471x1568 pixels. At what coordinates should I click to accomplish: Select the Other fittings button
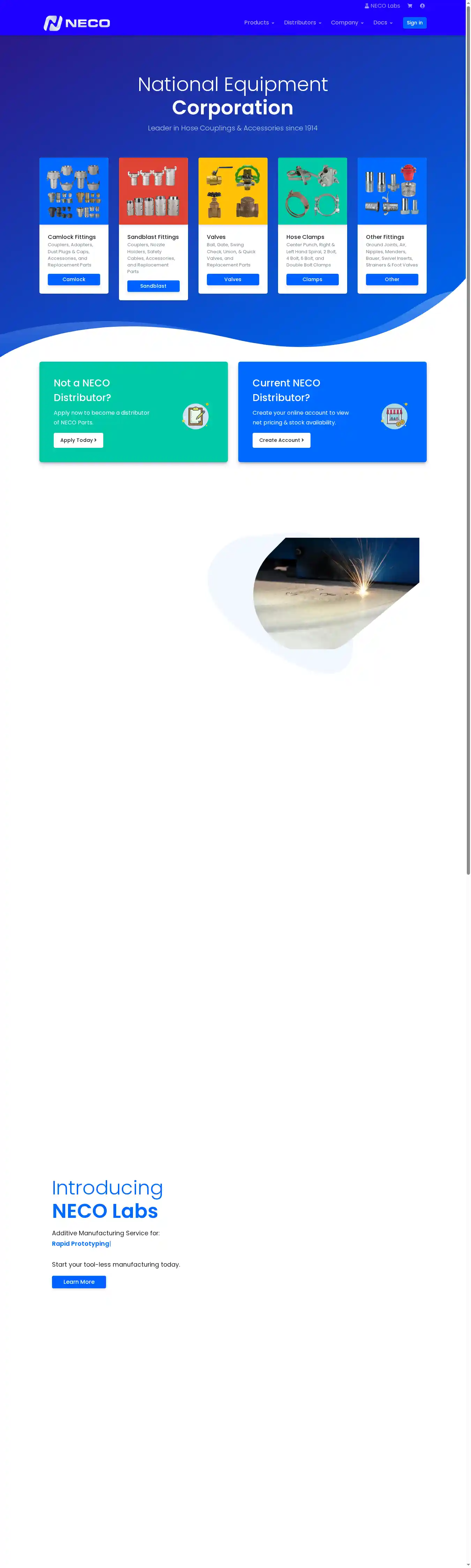click(x=392, y=279)
